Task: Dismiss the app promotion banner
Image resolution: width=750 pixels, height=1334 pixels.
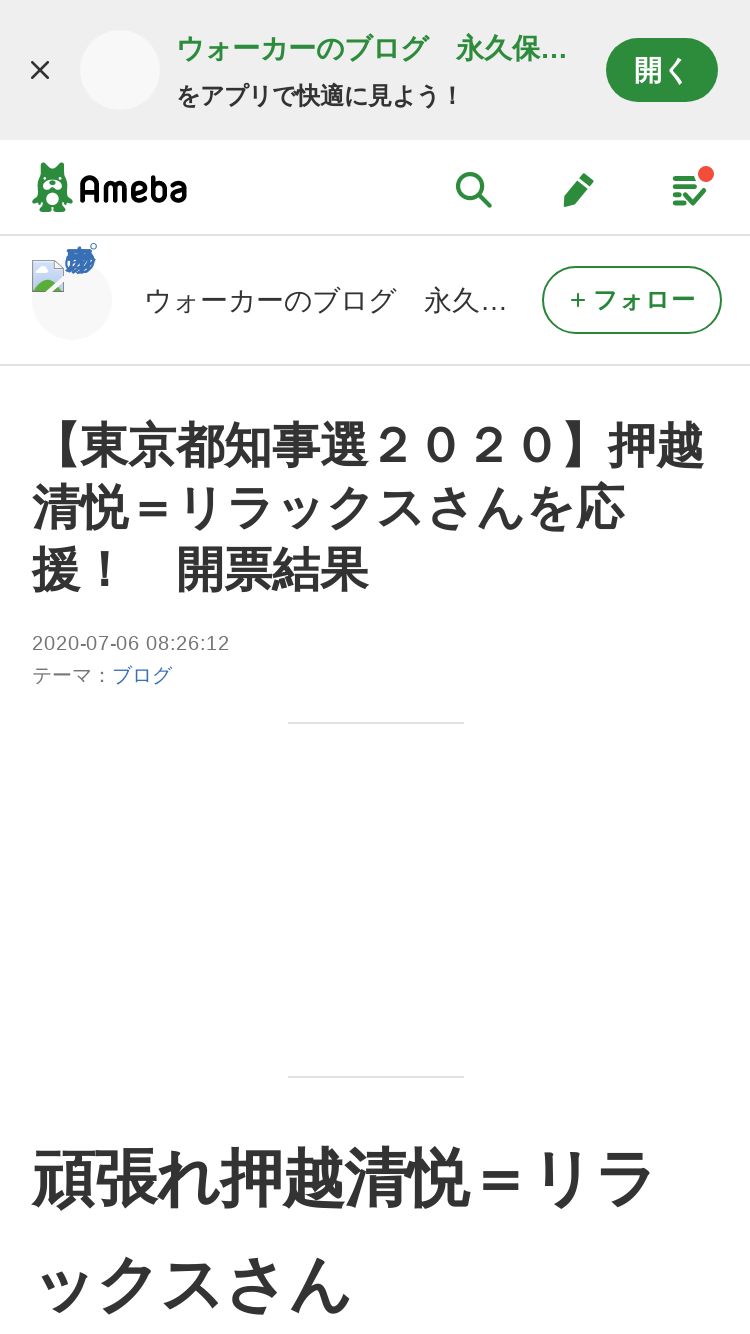Action: [40, 70]
